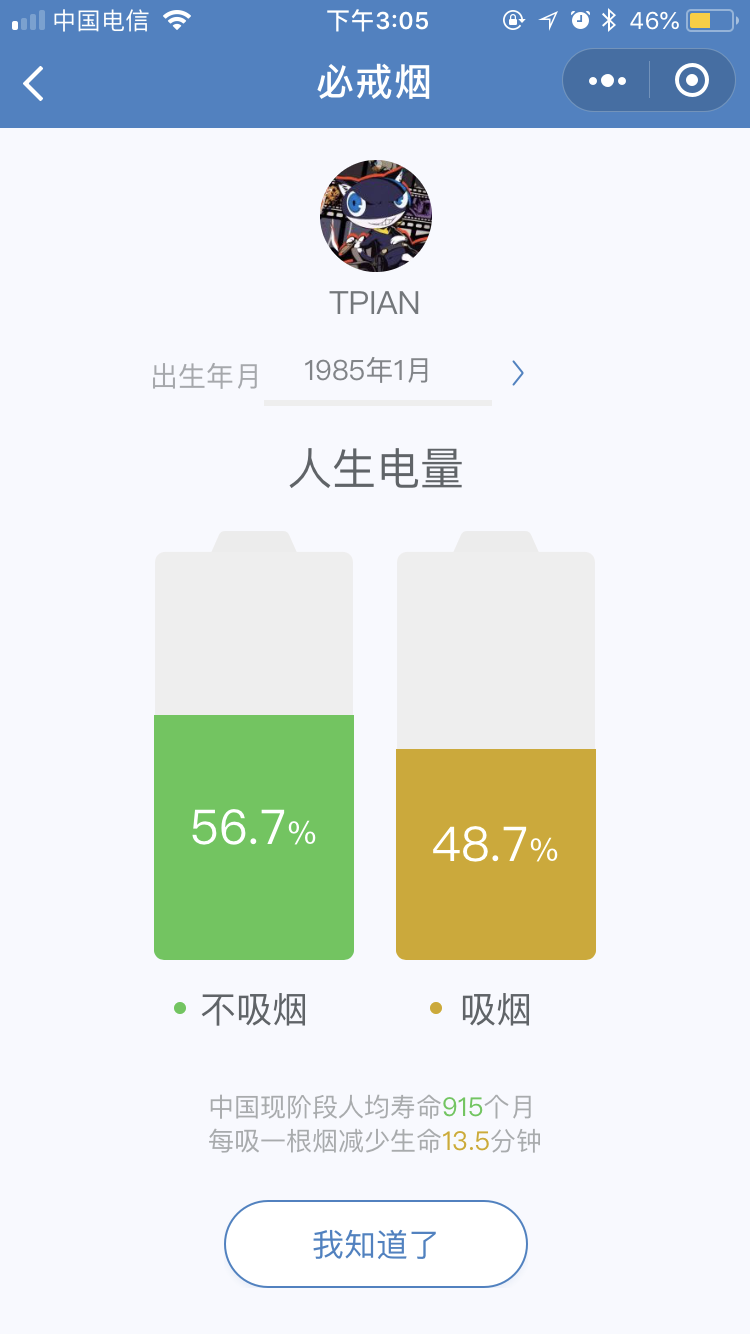Go back using the header arrow
750x1334 pixels.
click(34, 82)
